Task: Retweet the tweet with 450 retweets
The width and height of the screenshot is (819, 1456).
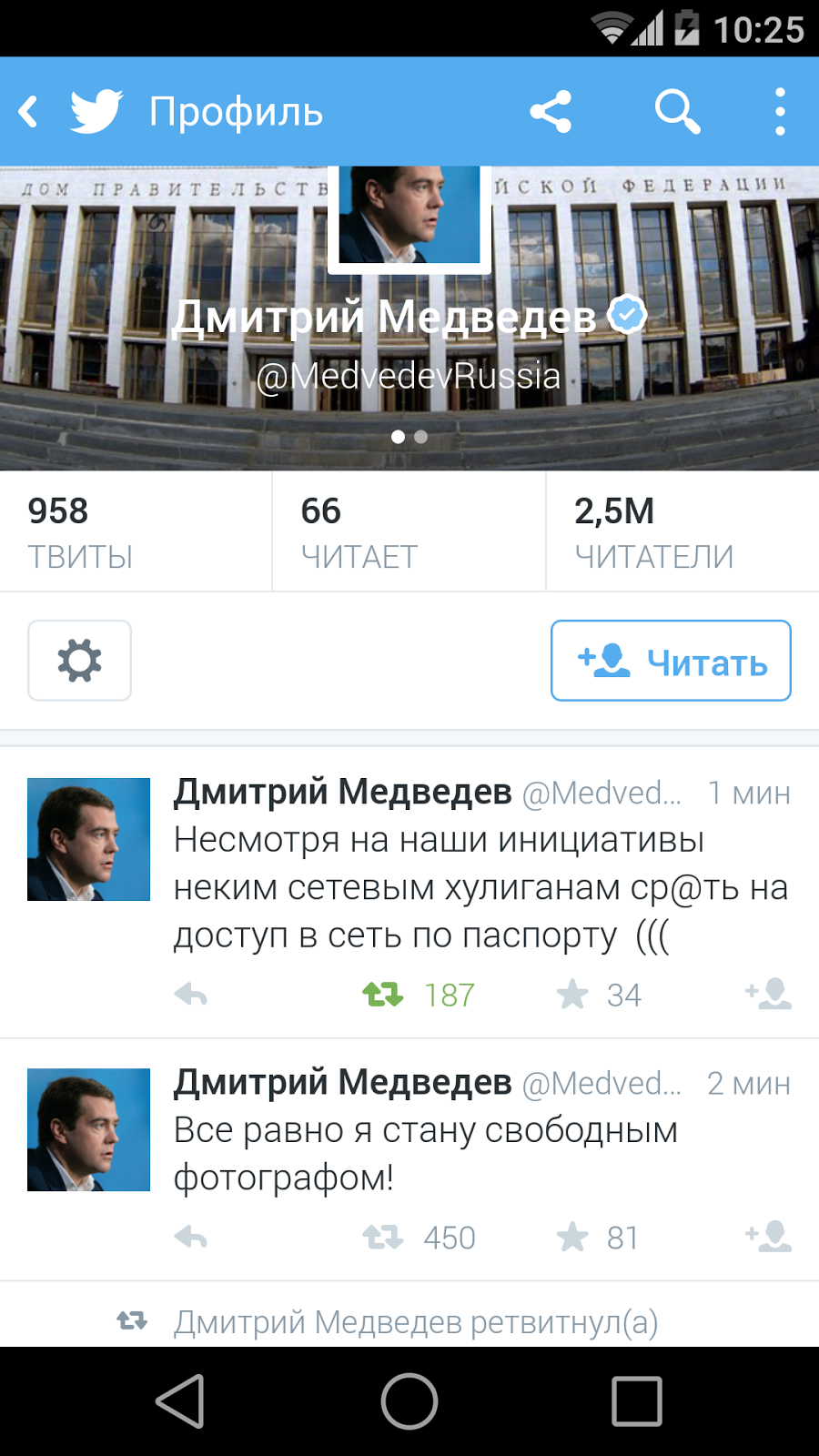Action: pos(383,1237)
